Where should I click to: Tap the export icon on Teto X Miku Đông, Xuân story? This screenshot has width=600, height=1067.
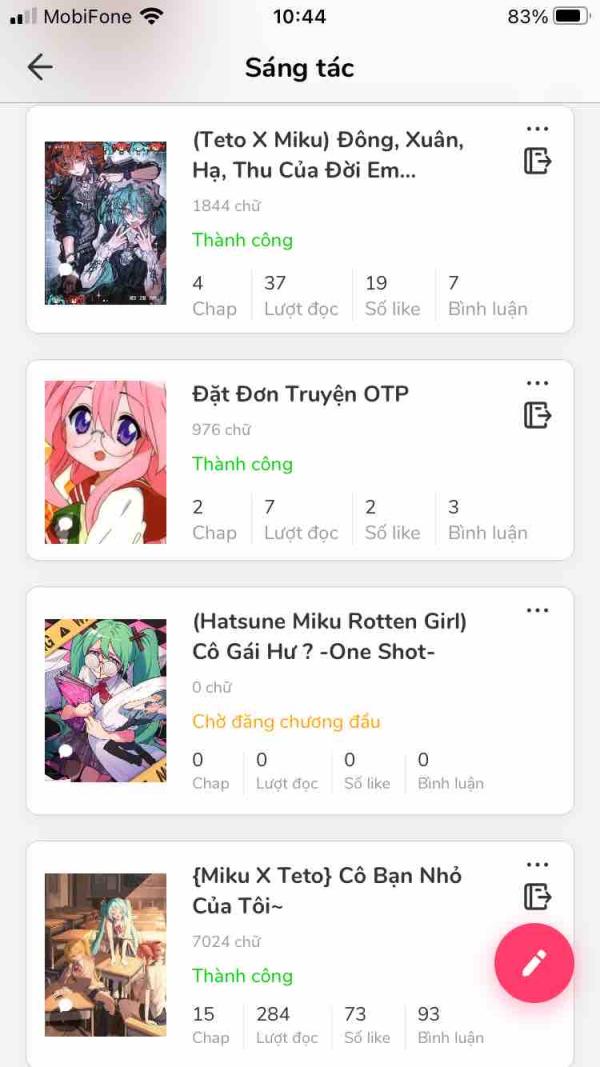pos(537,161)
